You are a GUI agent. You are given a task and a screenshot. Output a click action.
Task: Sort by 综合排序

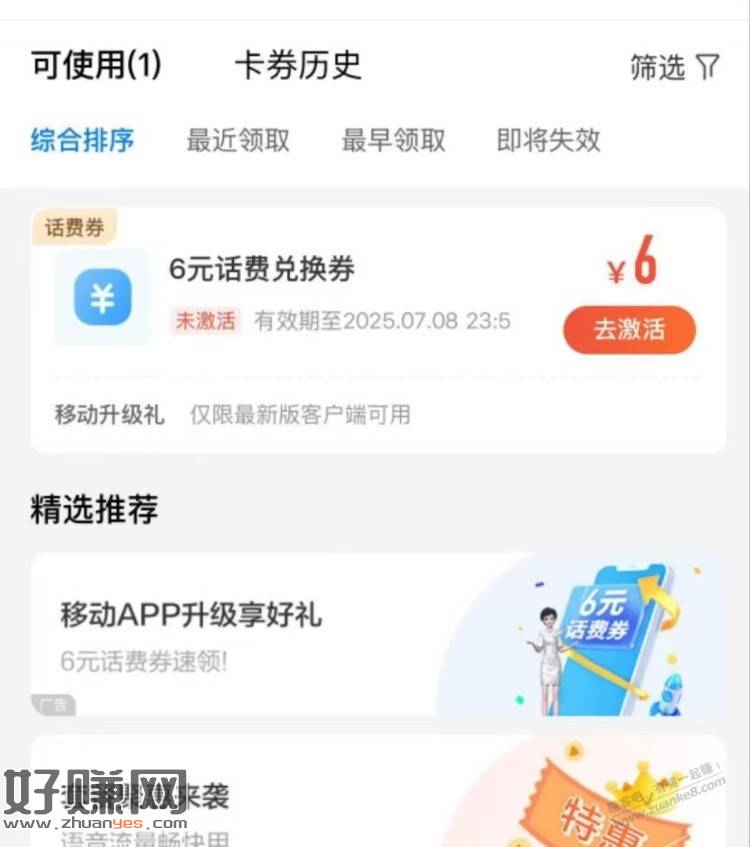82,140
